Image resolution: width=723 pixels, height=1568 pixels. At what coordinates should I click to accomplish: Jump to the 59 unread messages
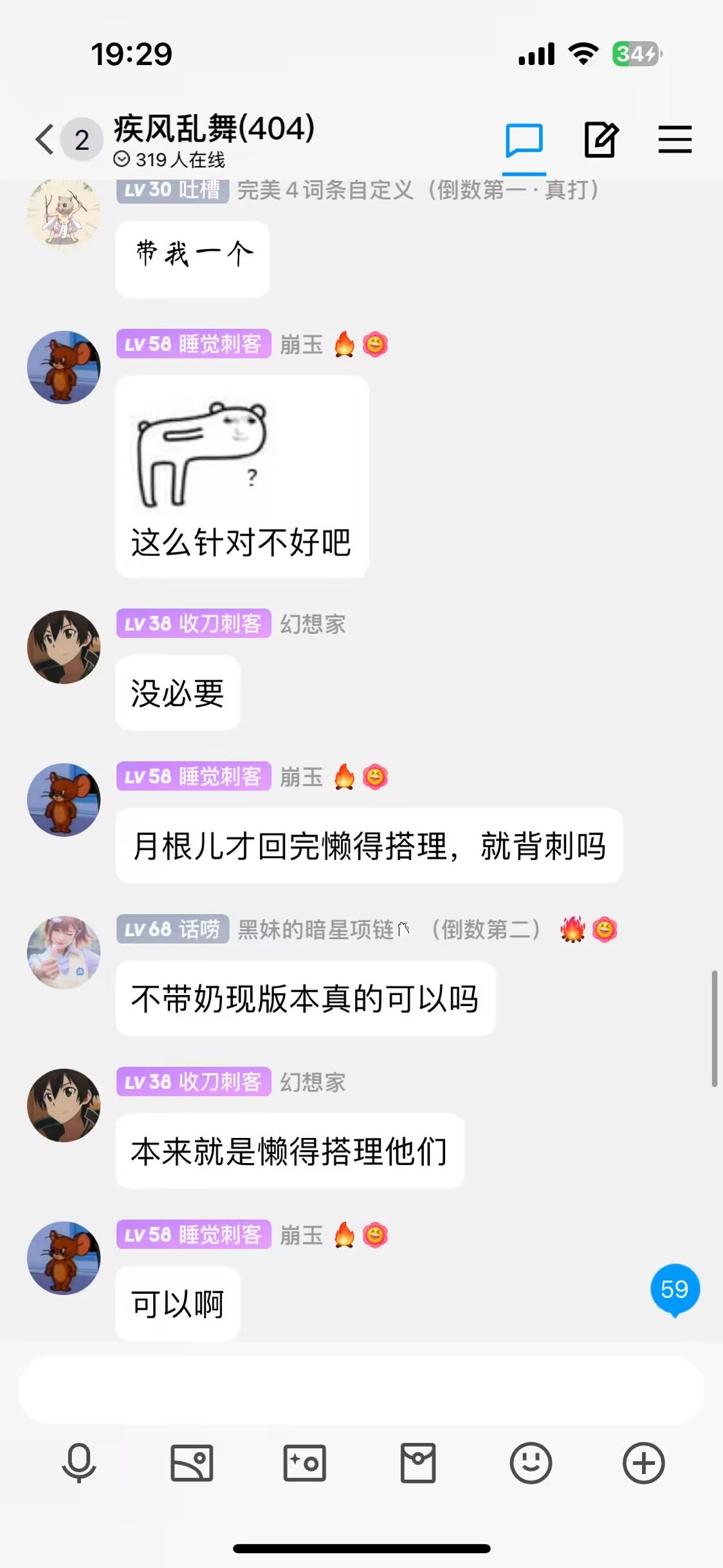pos(674,1289)
